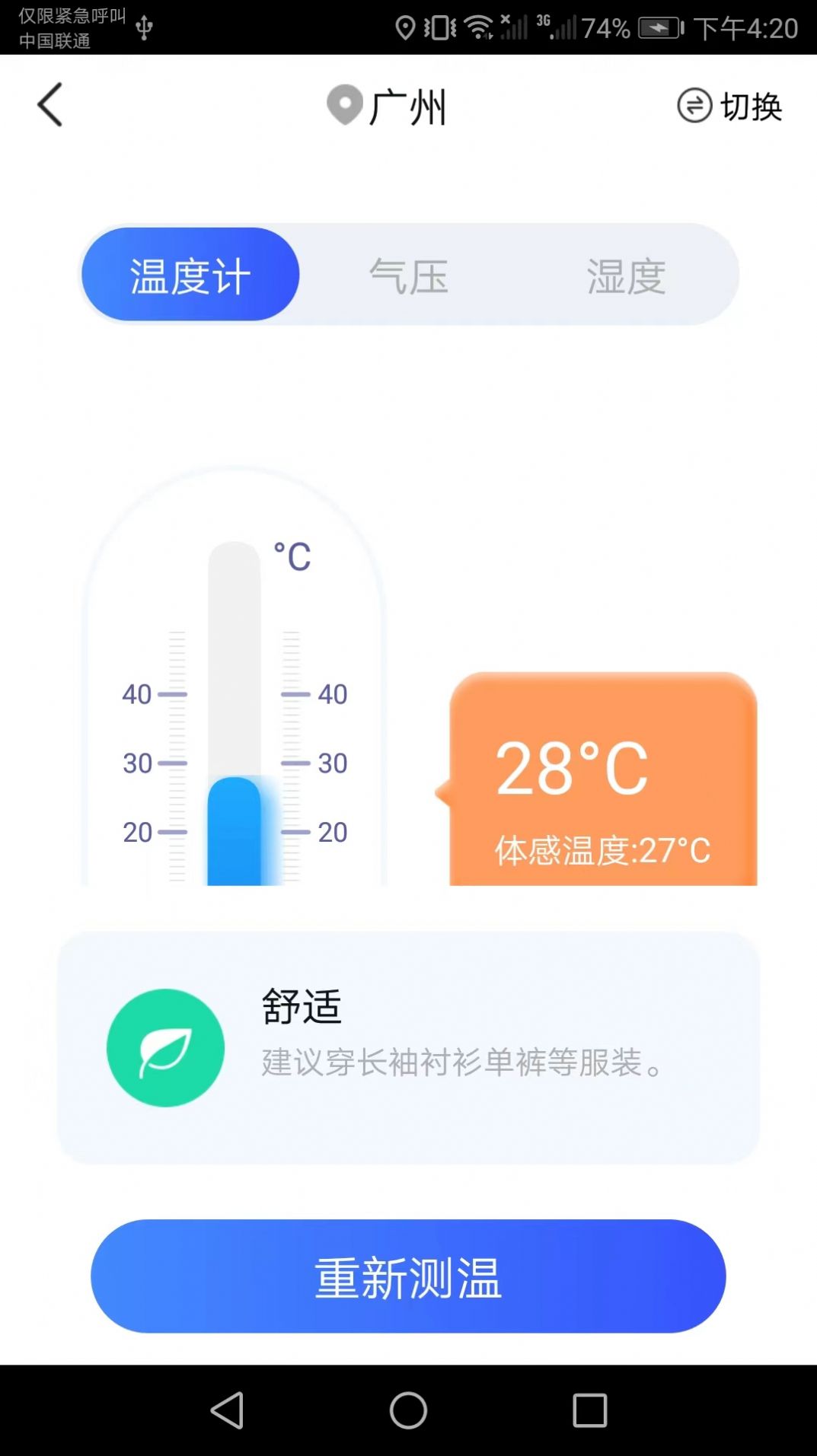
Task: Switch to the 湿度 tab
Action: click(x=624, y=274)
